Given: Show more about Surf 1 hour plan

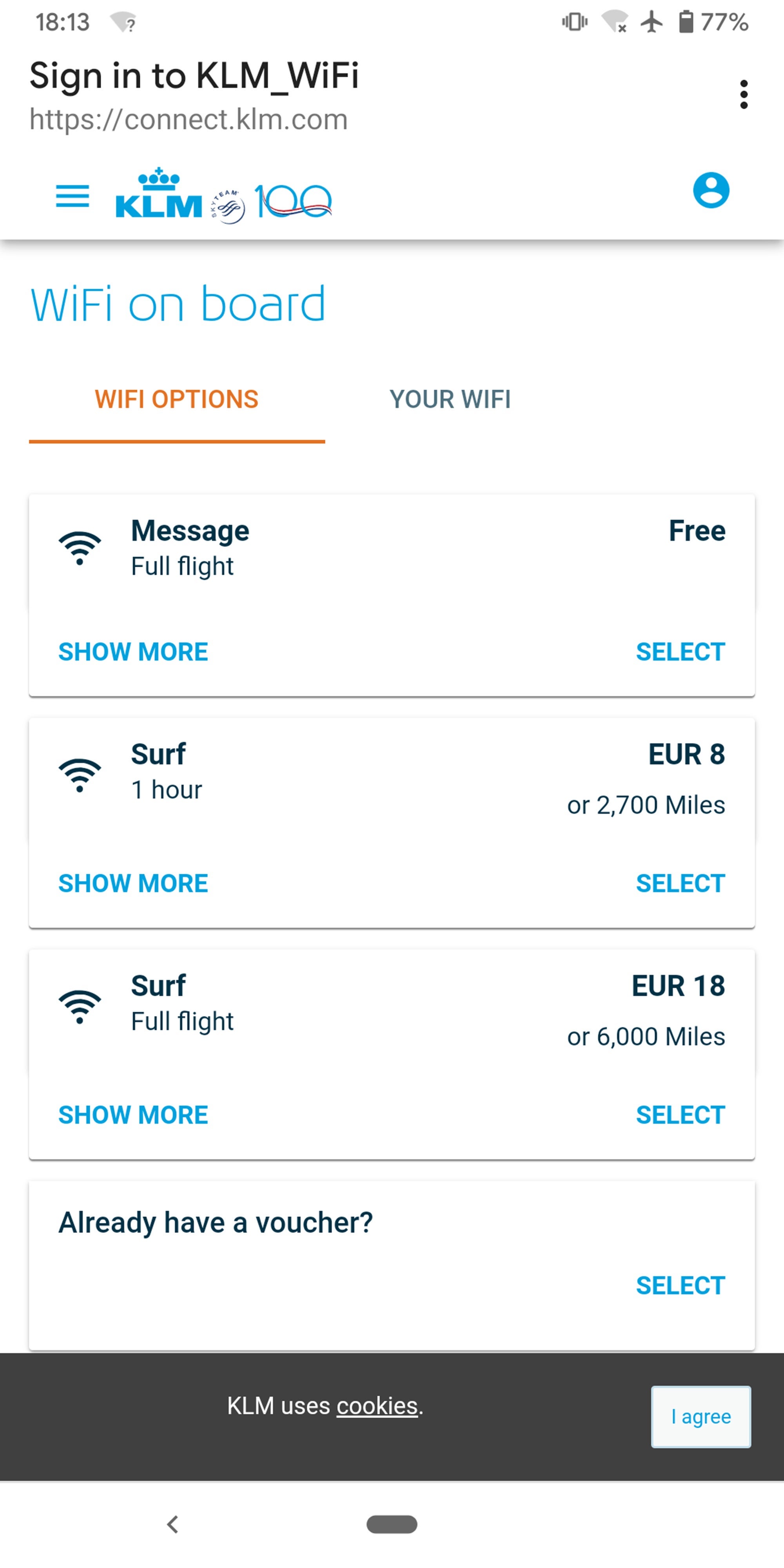Looking at the screenshot, I should (133, 883).
